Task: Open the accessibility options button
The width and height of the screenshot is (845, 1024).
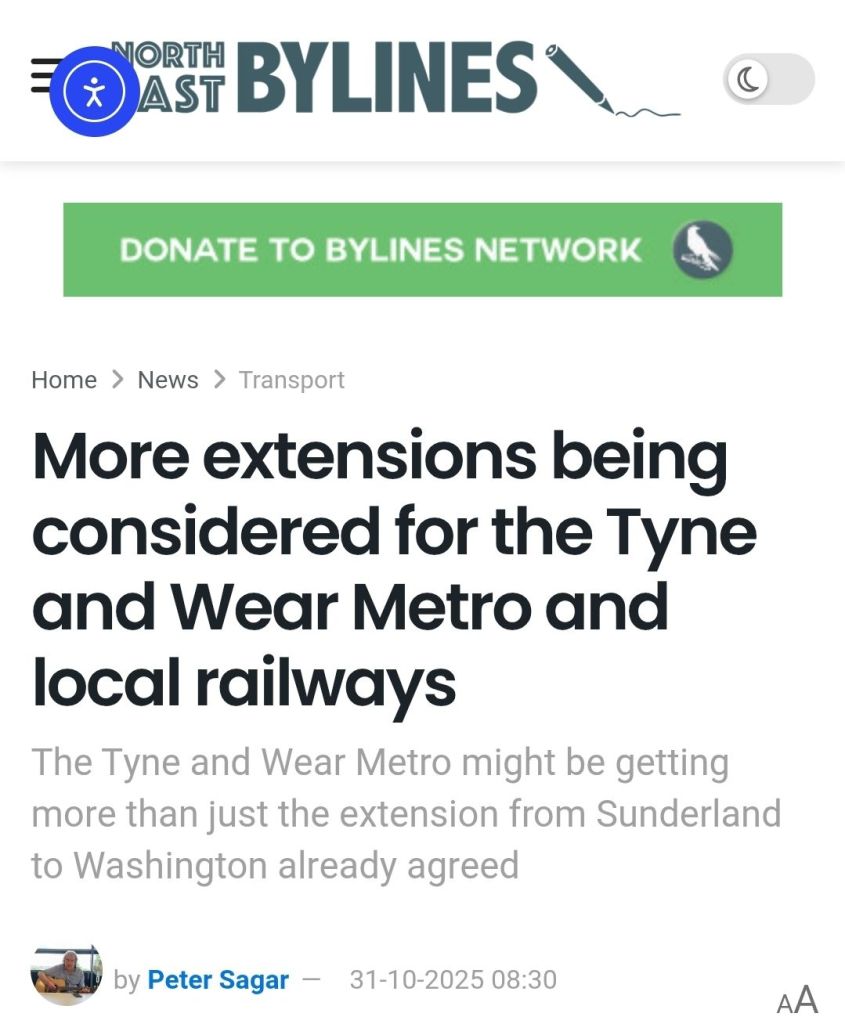Action: 94,91
